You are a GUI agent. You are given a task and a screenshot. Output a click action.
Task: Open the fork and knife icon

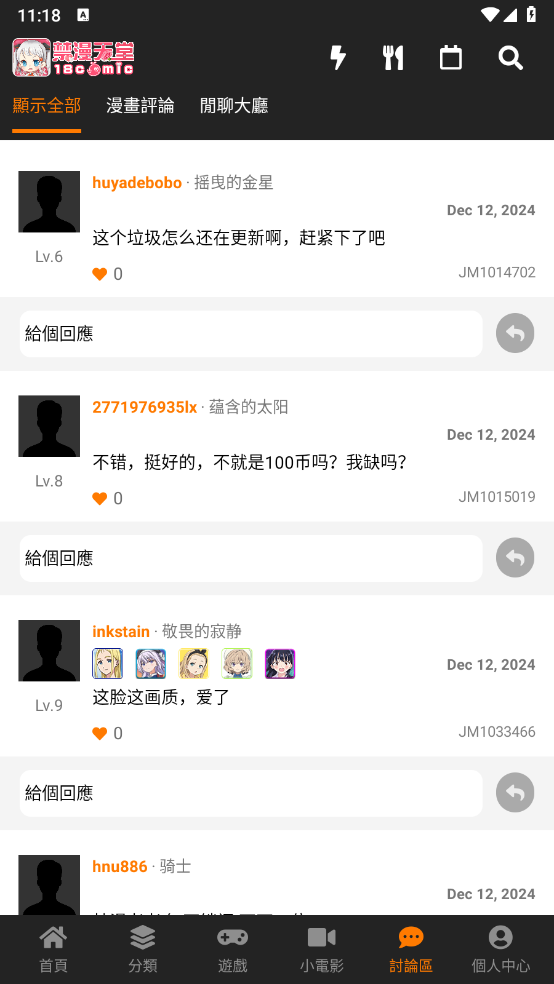[x=393, y=58]
